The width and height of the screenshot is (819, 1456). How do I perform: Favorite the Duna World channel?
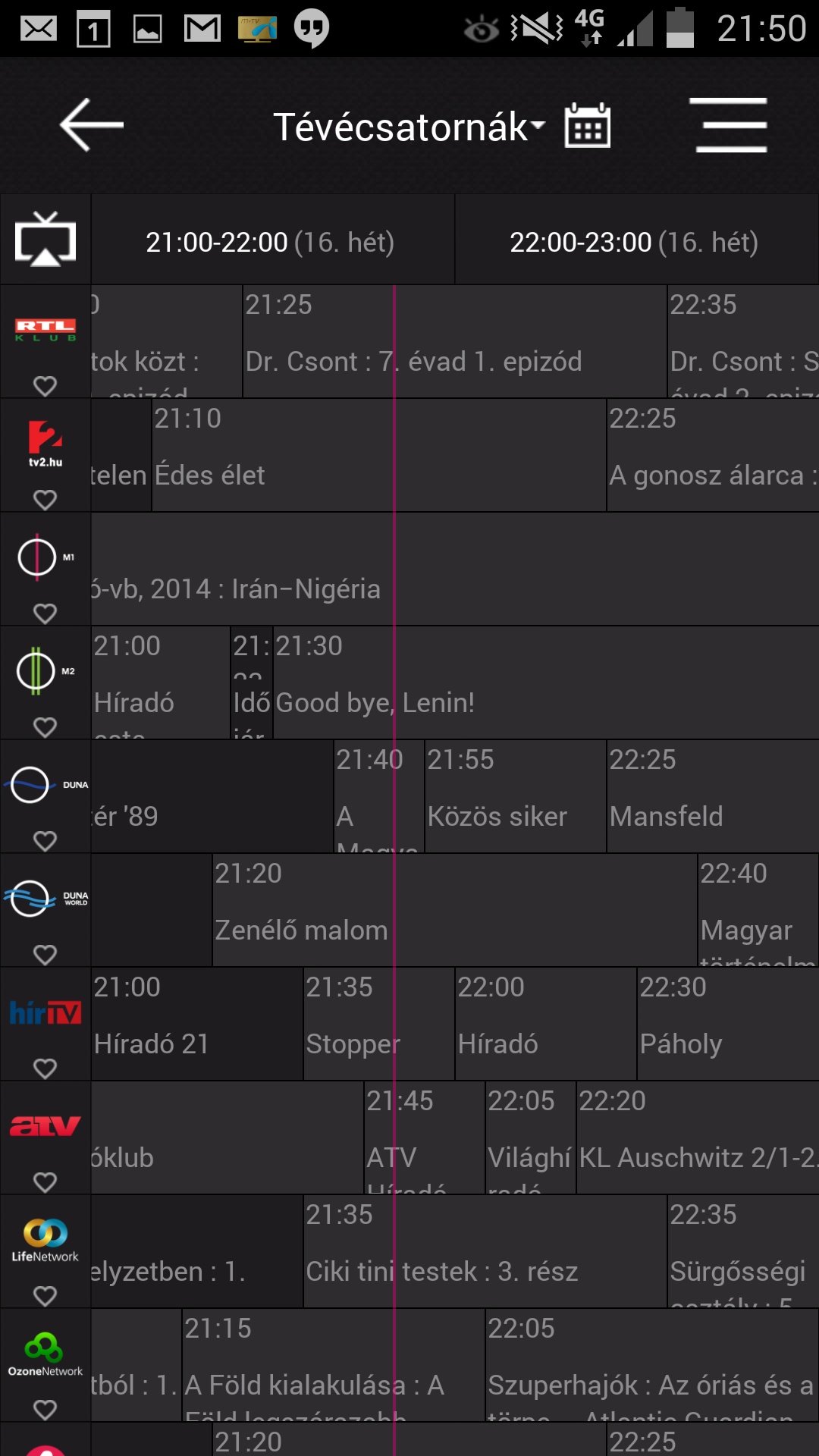(45, 955)
